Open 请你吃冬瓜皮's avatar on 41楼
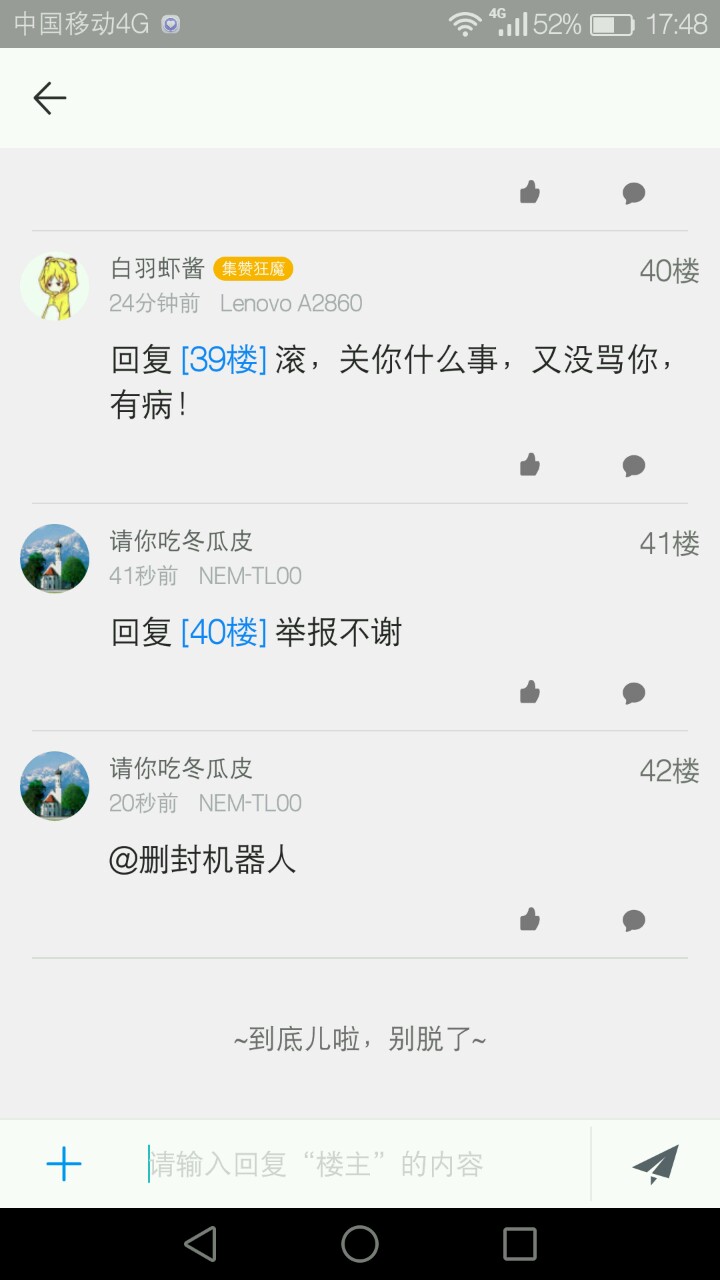The image size is (720, 1280). click(x=55, y=559)
